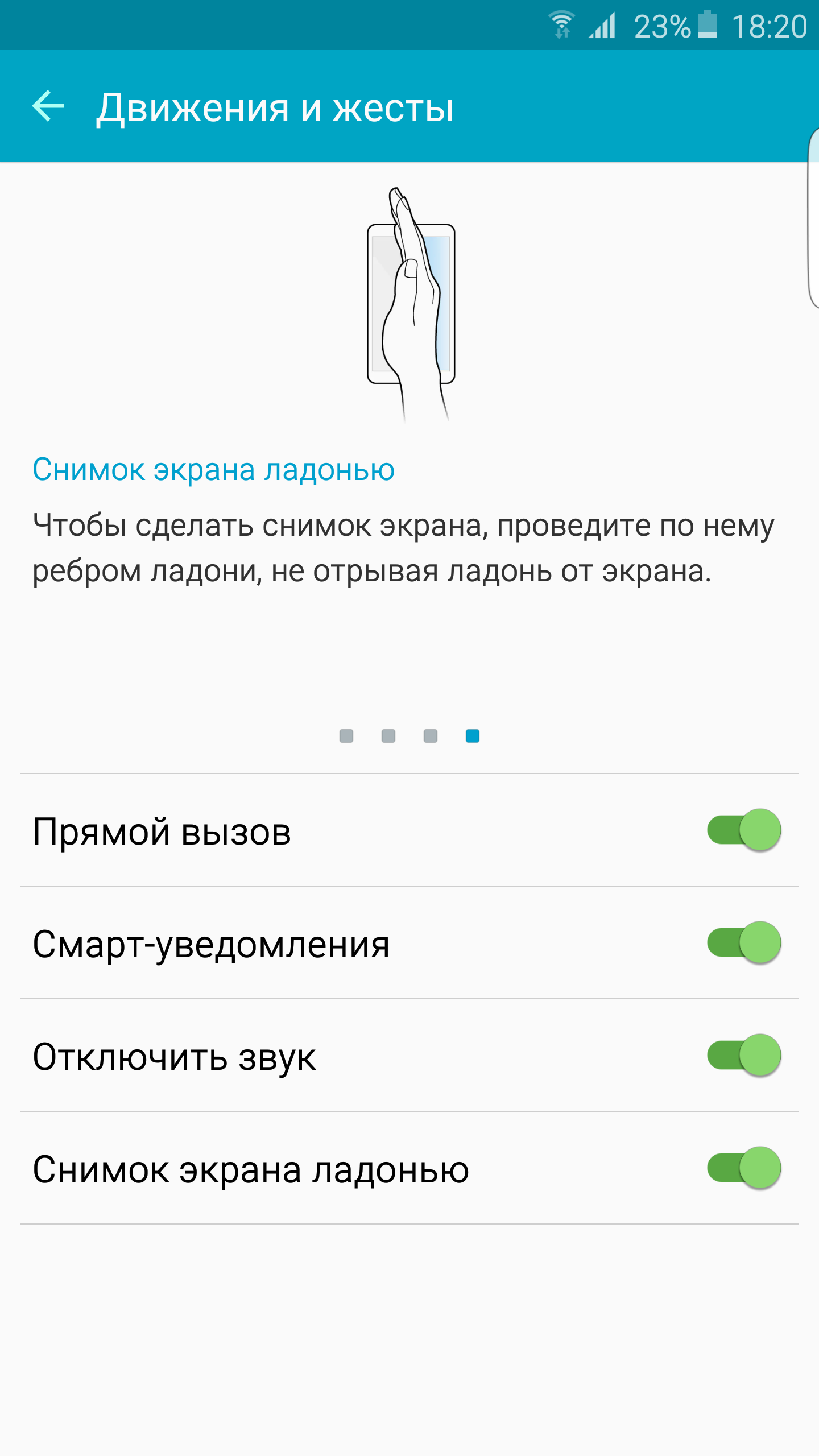Switch off Снимок экрана ладонью toggle
The image size is (819, 1456).
pyautogui.click(x=744, y=1168)
